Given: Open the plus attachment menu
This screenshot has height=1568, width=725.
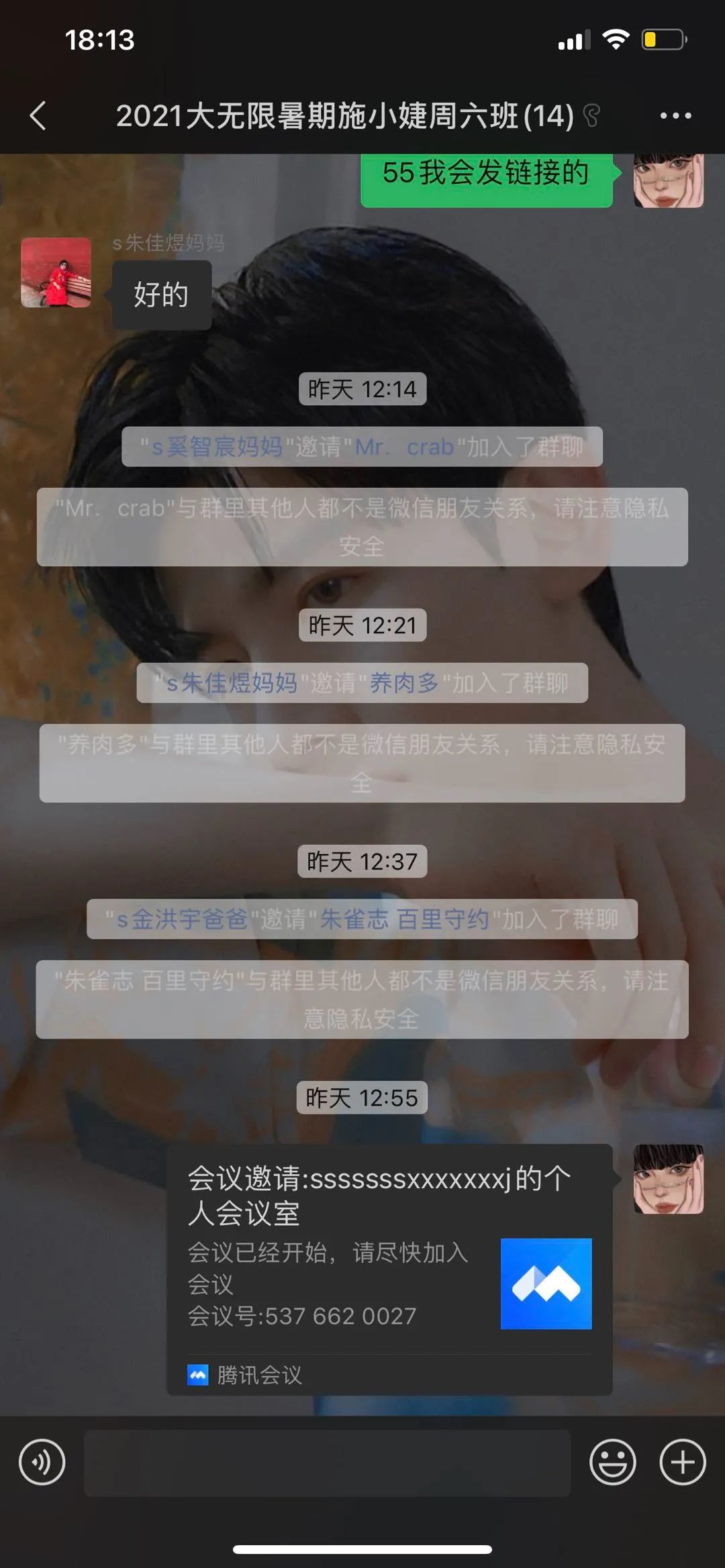Looking at the screenshot, I should coord(682,1462).
